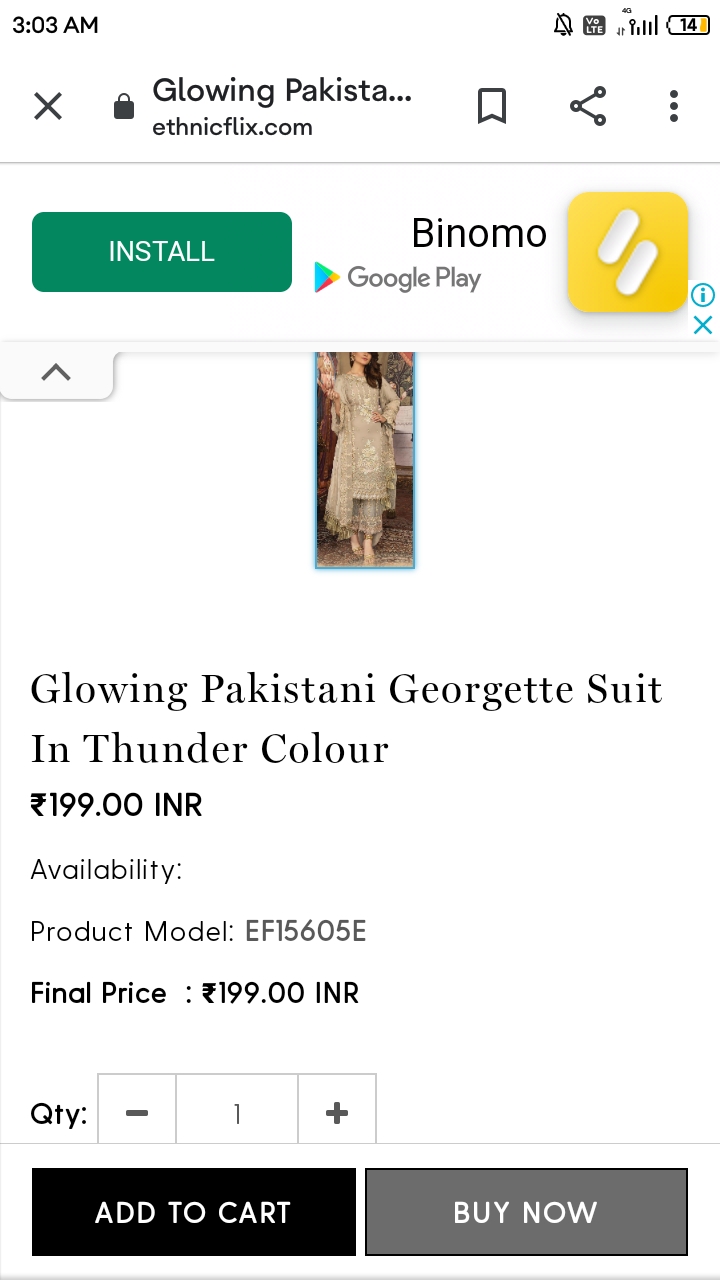Image resolution: width=720 pixels, height=1280 pixels.
Task: Increase quantity with the plus button
Action: 337,1113
